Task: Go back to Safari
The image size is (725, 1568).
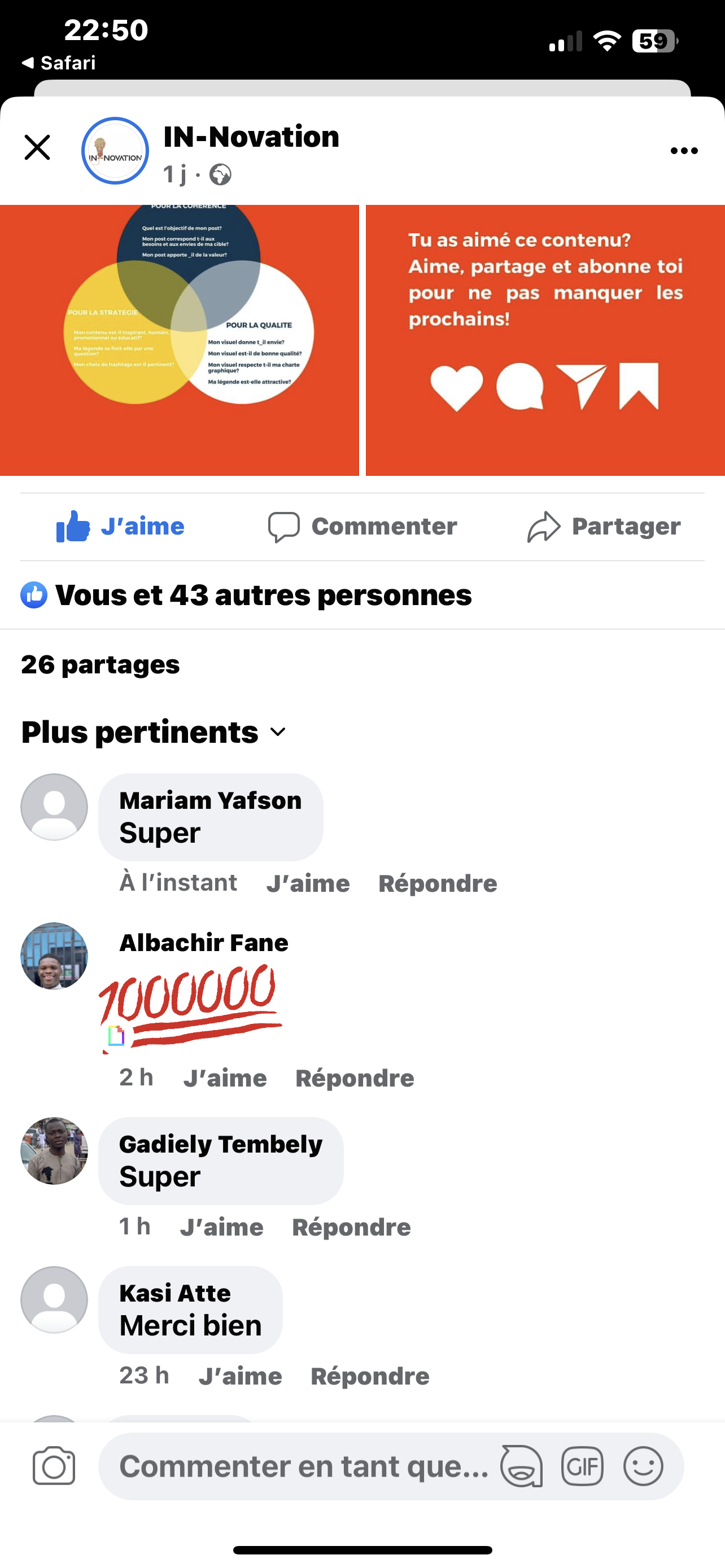Action: tap(58, 63)
